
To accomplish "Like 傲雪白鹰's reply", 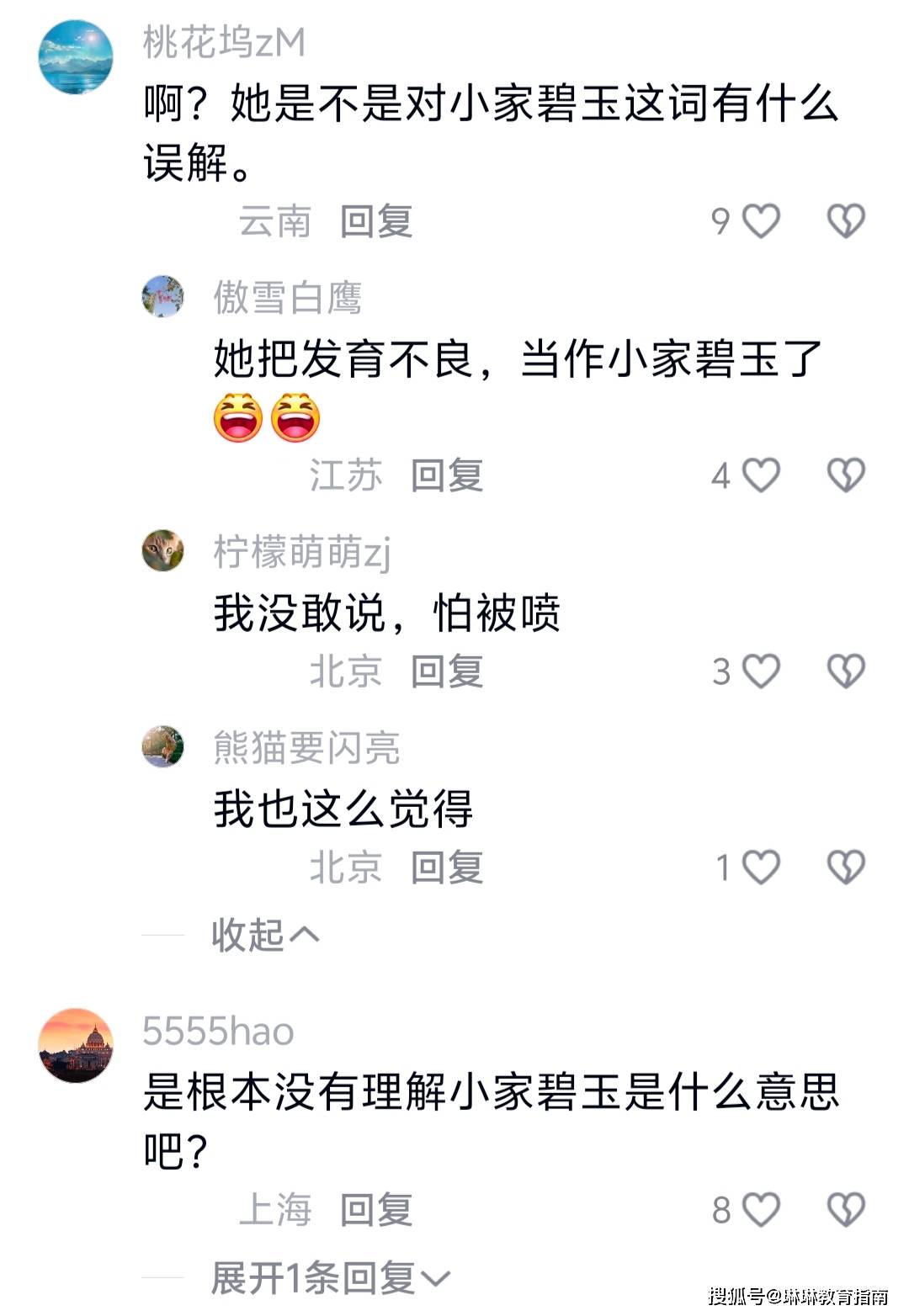I will pos(761,475).
